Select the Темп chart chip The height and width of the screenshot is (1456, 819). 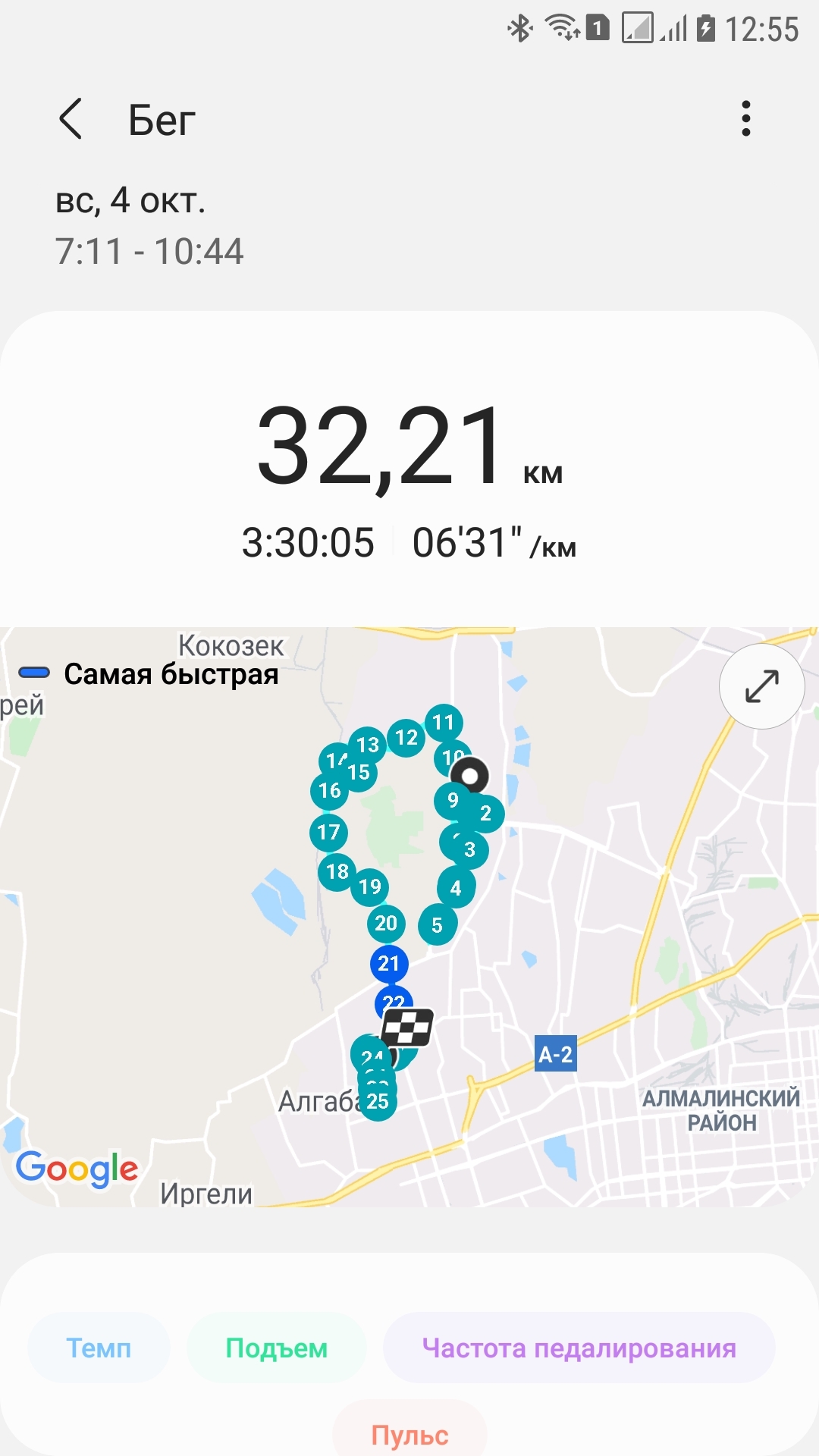pyautogui.click(x=99, y=1348)
